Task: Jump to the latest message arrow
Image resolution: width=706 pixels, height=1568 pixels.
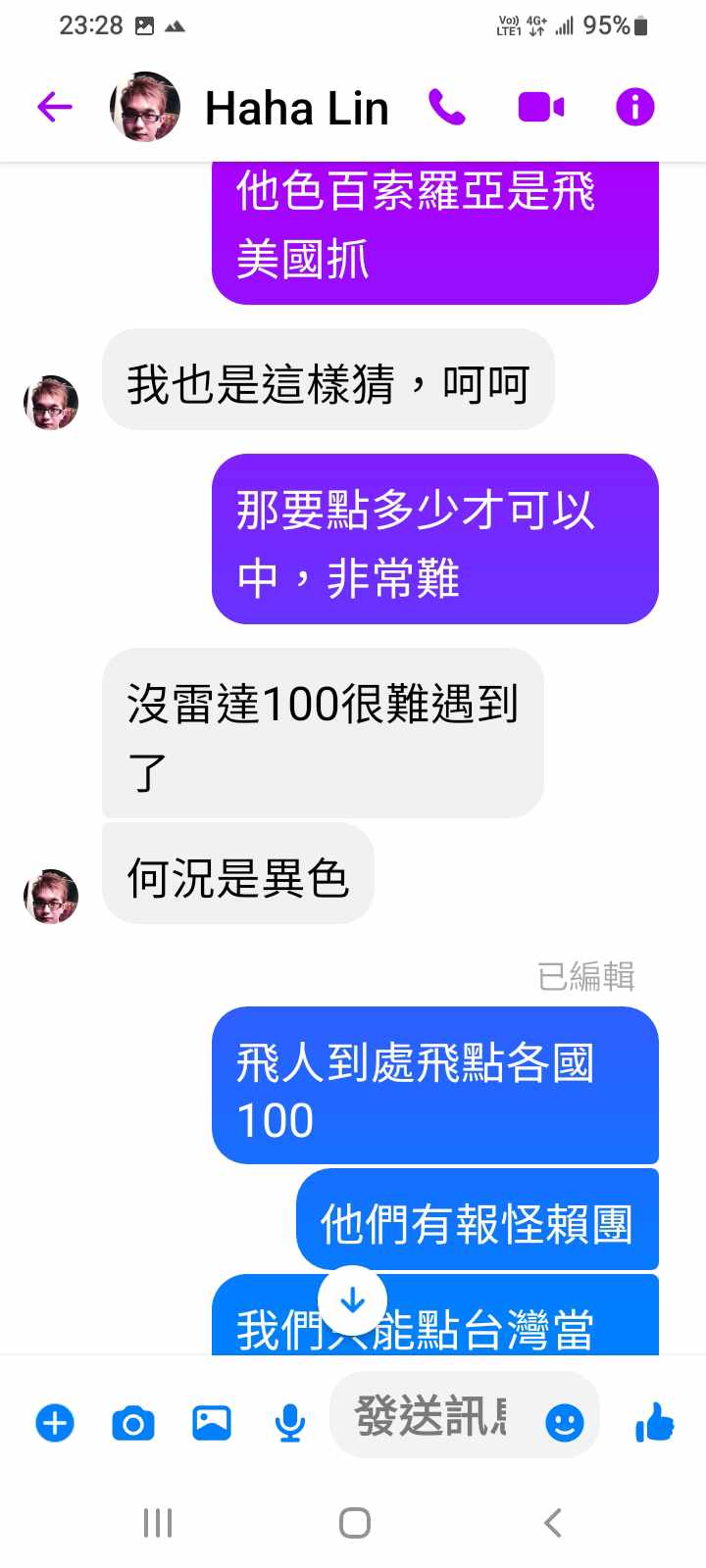Action: coord(353,1300)
